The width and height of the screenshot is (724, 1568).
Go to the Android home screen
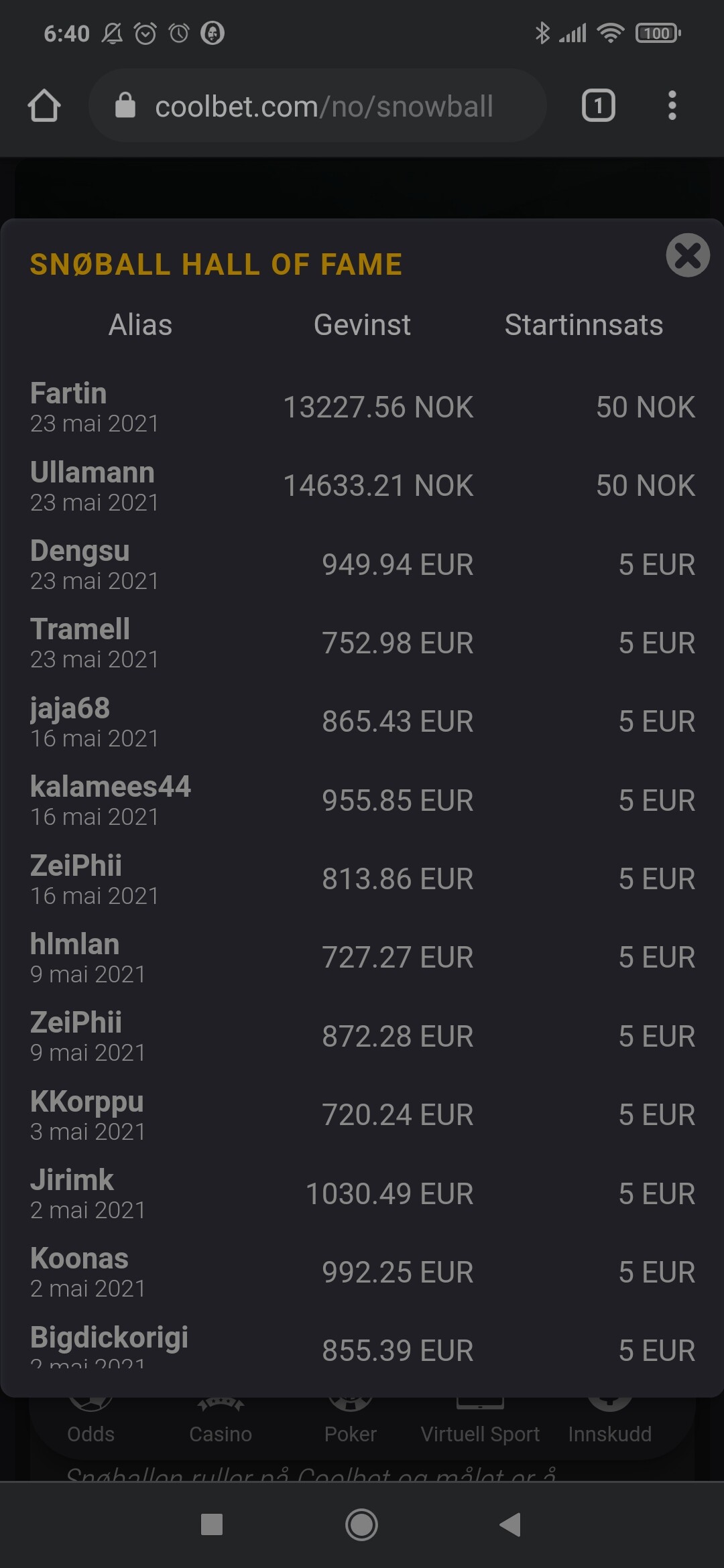tap(361, 1524)
